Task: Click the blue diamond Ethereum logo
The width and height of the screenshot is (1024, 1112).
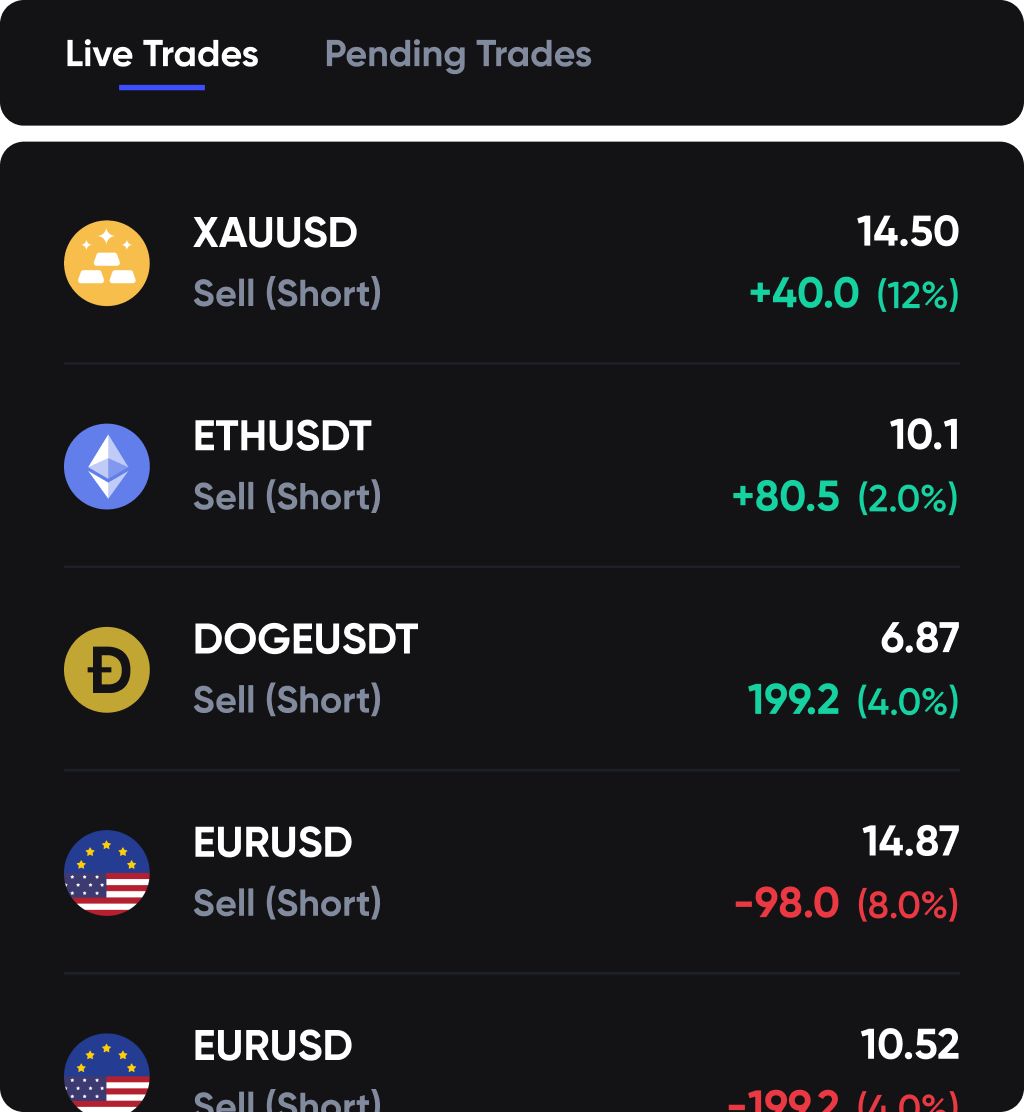Action: point(106,466)
